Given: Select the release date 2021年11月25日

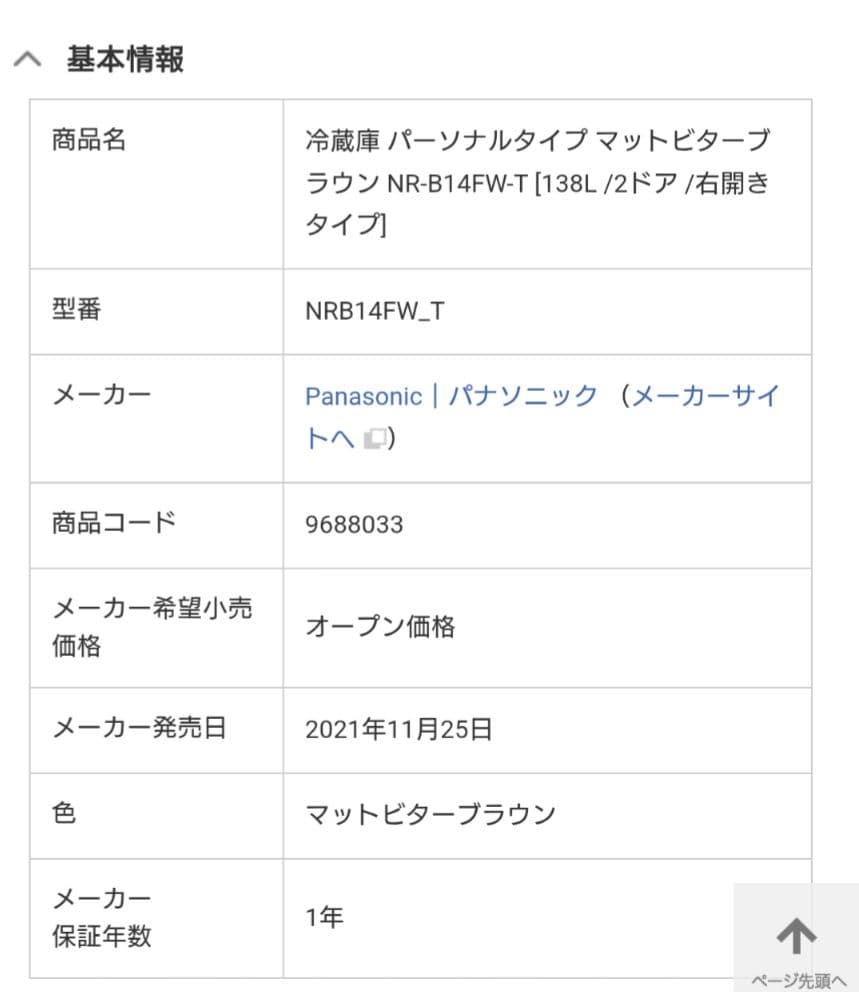Looking at the screenshot, I should point(398,730).
